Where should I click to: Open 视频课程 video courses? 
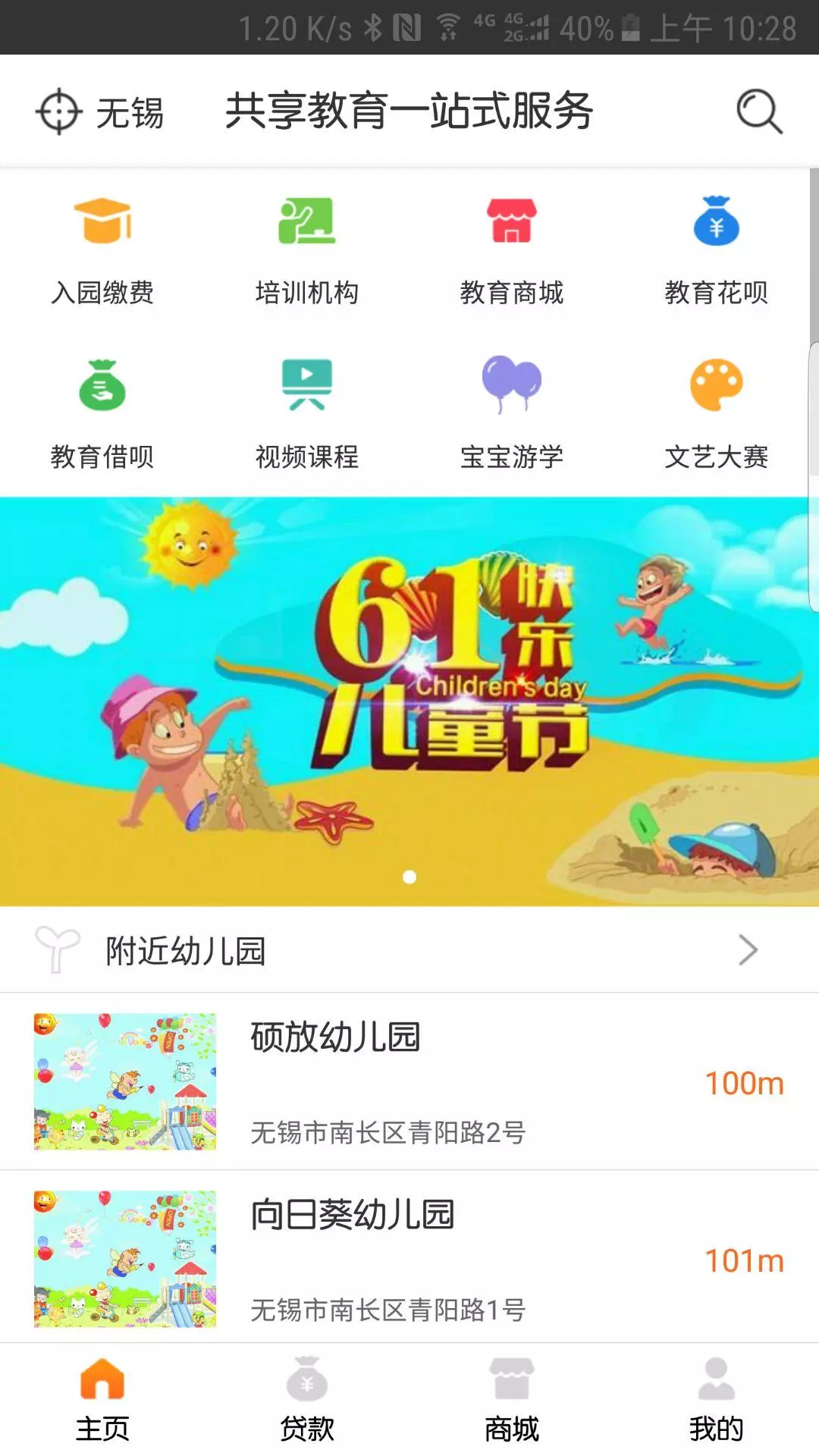coord(307,415)
